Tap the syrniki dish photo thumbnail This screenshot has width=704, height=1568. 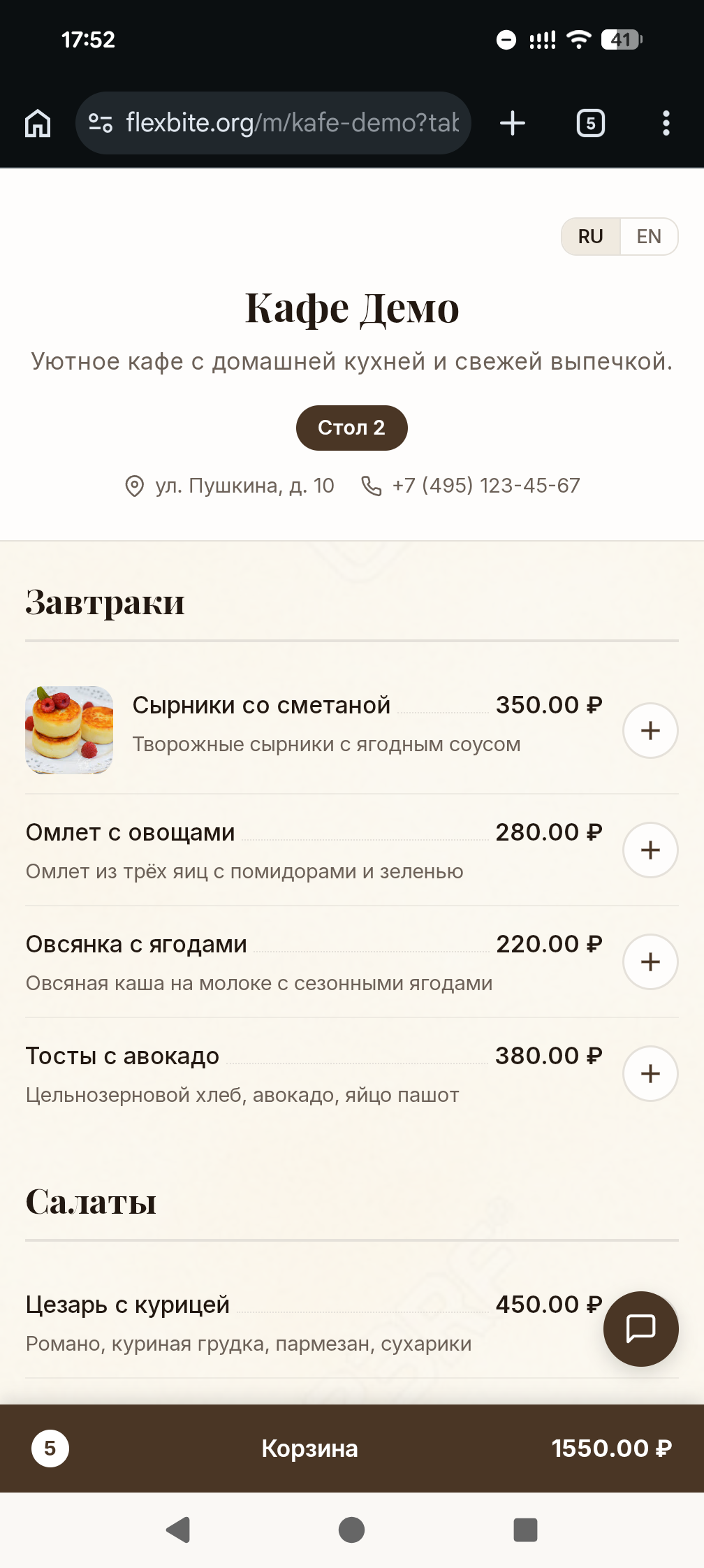point(69,729)
